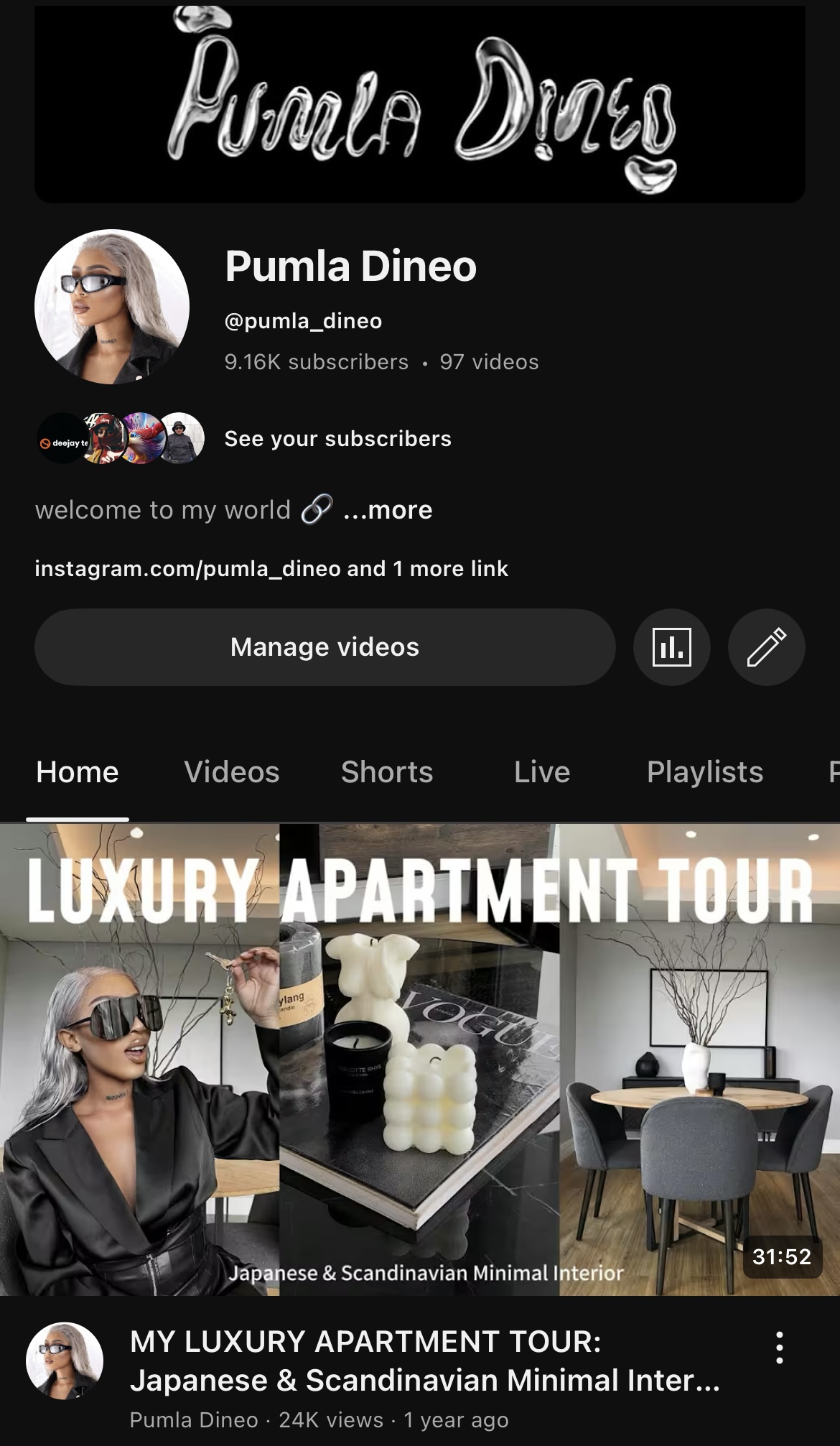Open the Pumla Dineo profile picture
The image size is (840, 1446).
pos(112,307)
